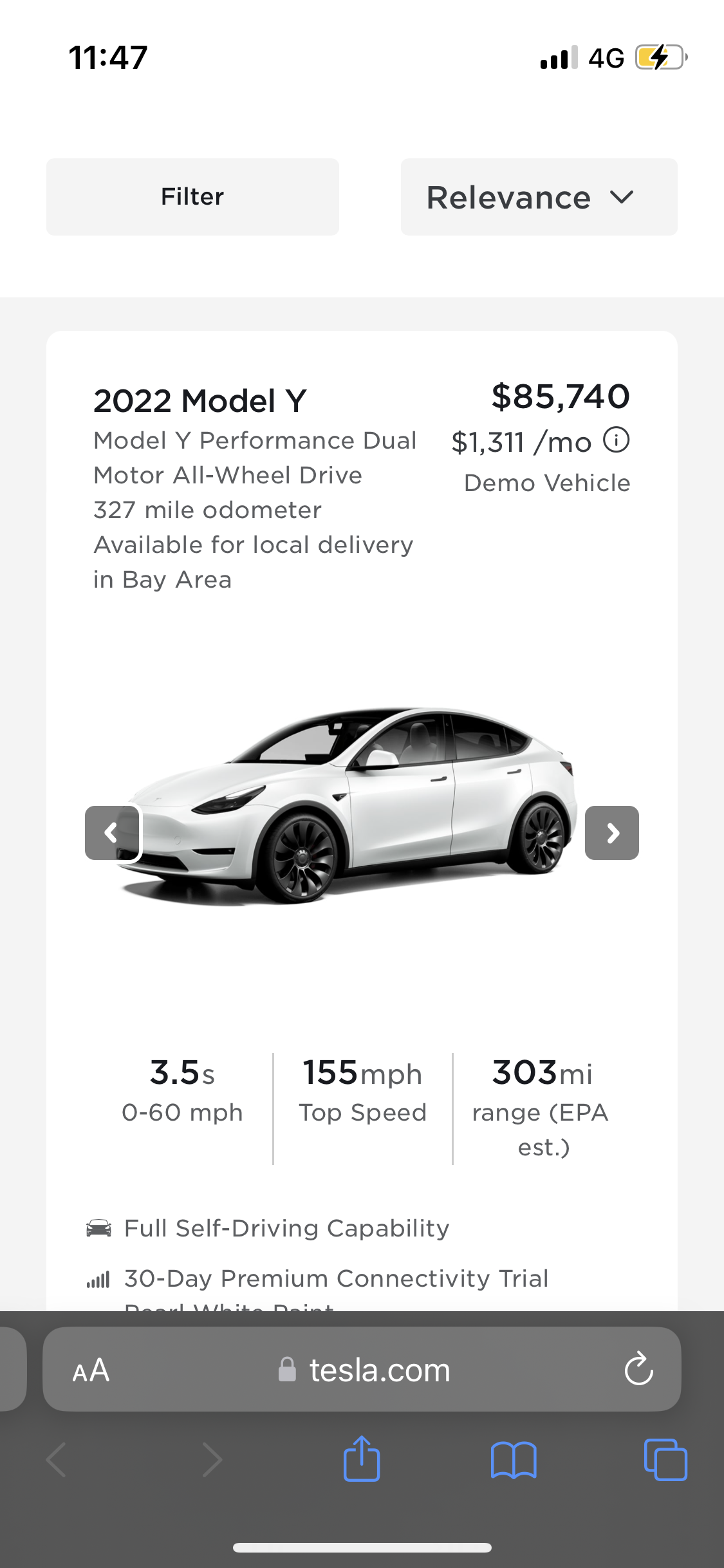Screen dimensions: 724x1568
Task: Open the Filter options
Action: coord(192,197)
